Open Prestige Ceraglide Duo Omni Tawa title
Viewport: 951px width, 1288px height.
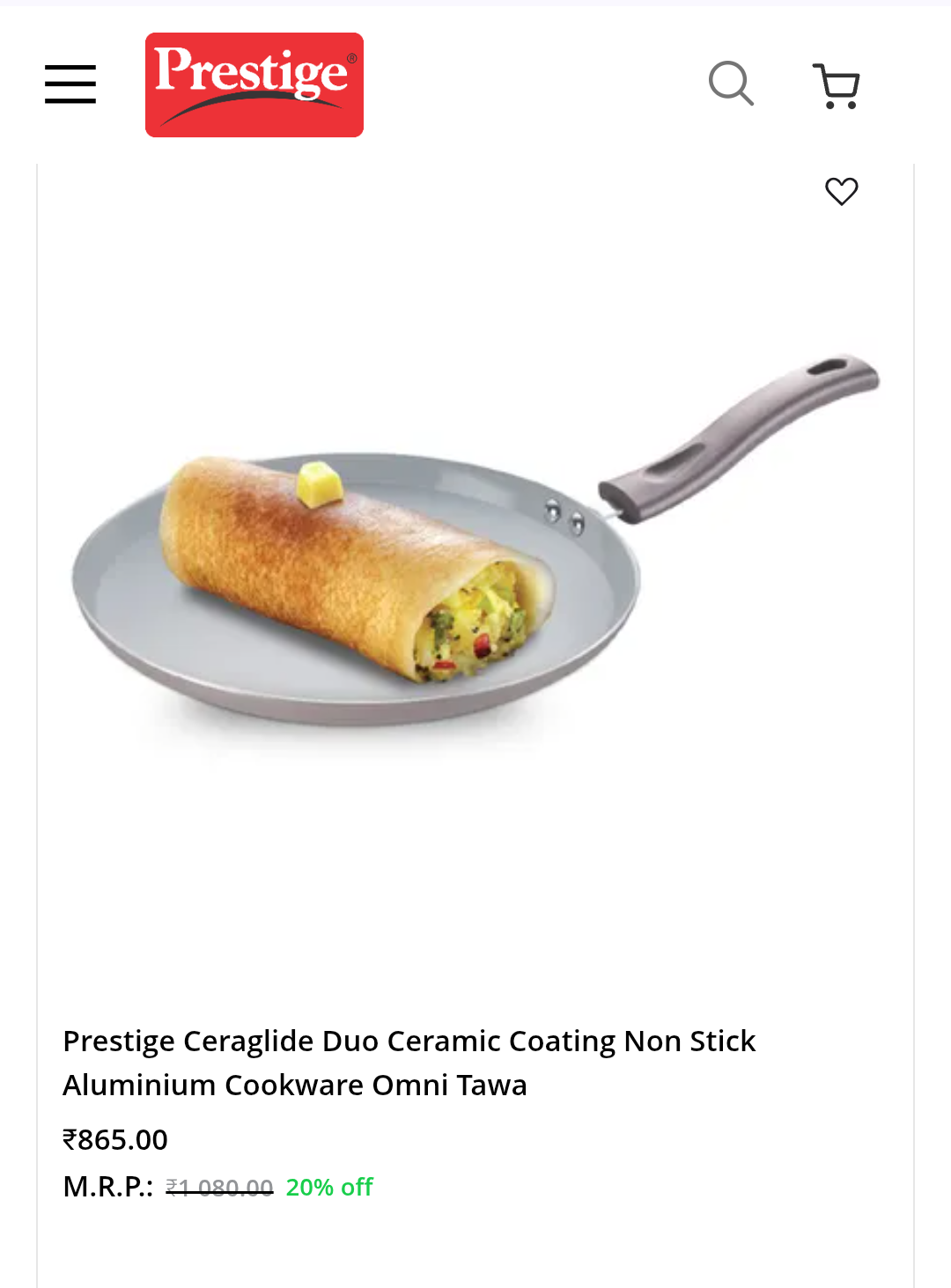409,1063
